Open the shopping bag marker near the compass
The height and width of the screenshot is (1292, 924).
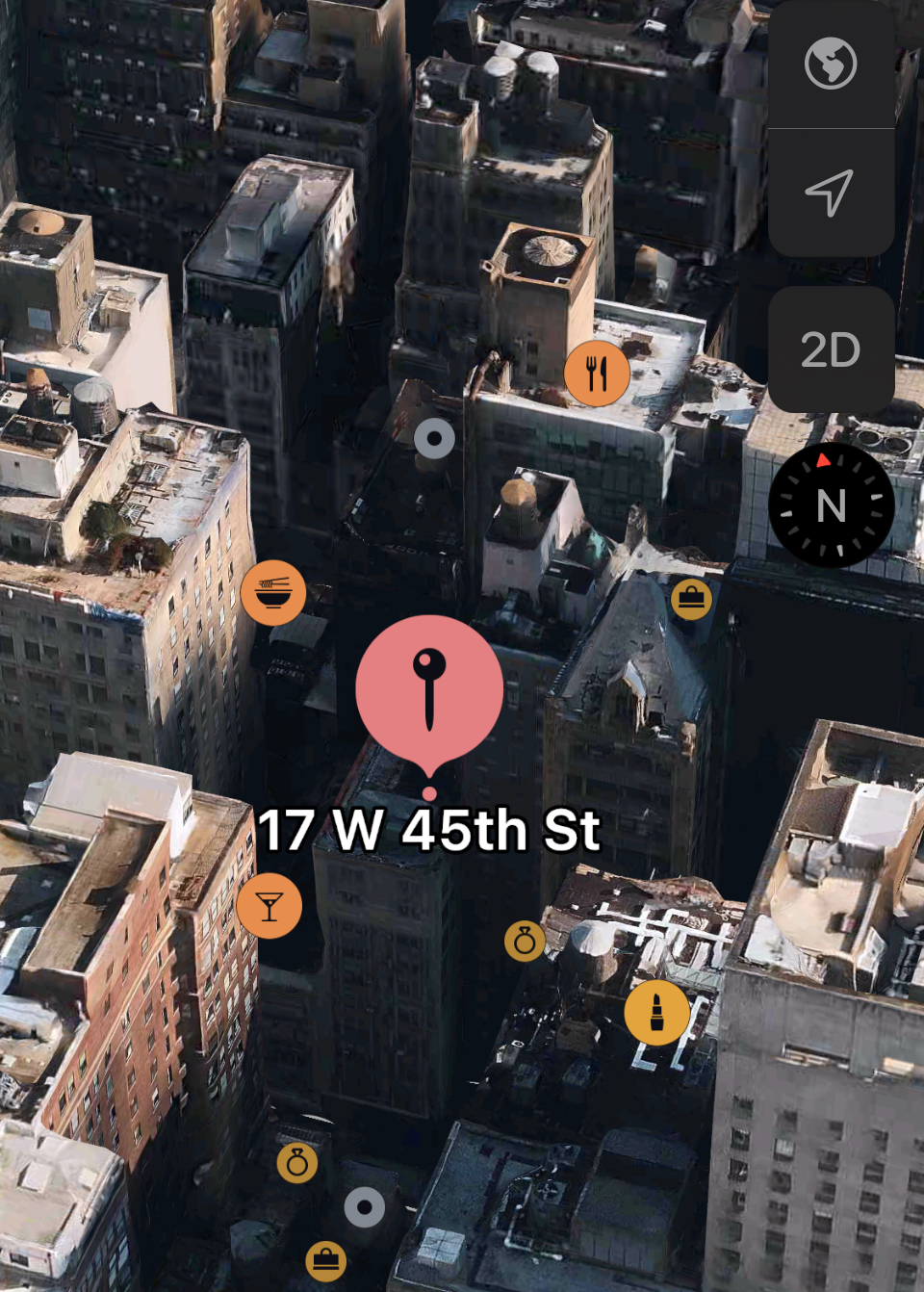point(691,599)
